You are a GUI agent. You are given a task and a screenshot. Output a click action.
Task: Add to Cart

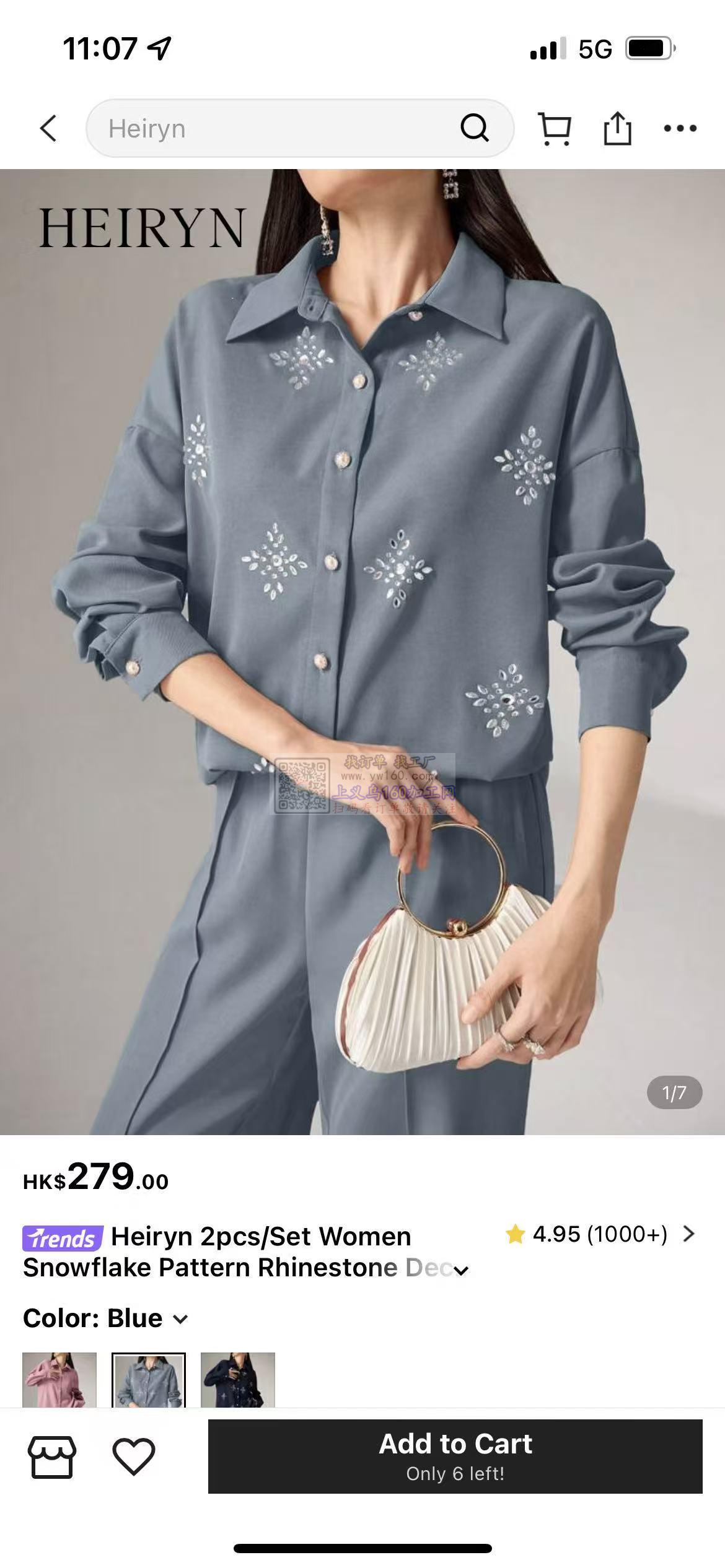pyautogui.click(x=455, y=1457)
